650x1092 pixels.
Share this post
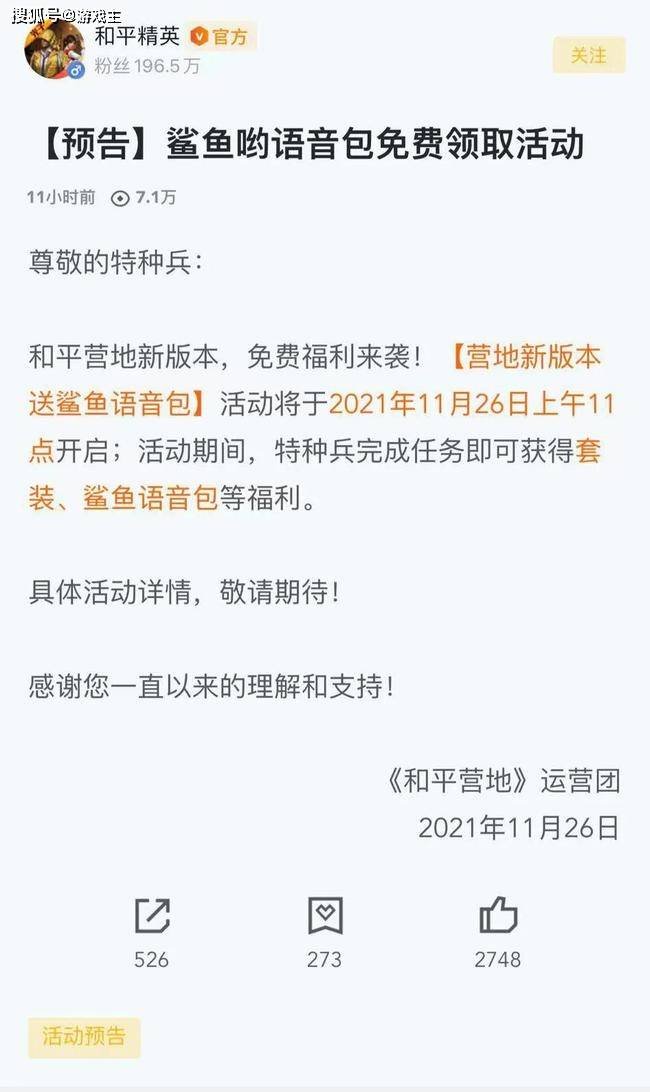[152, 916]
